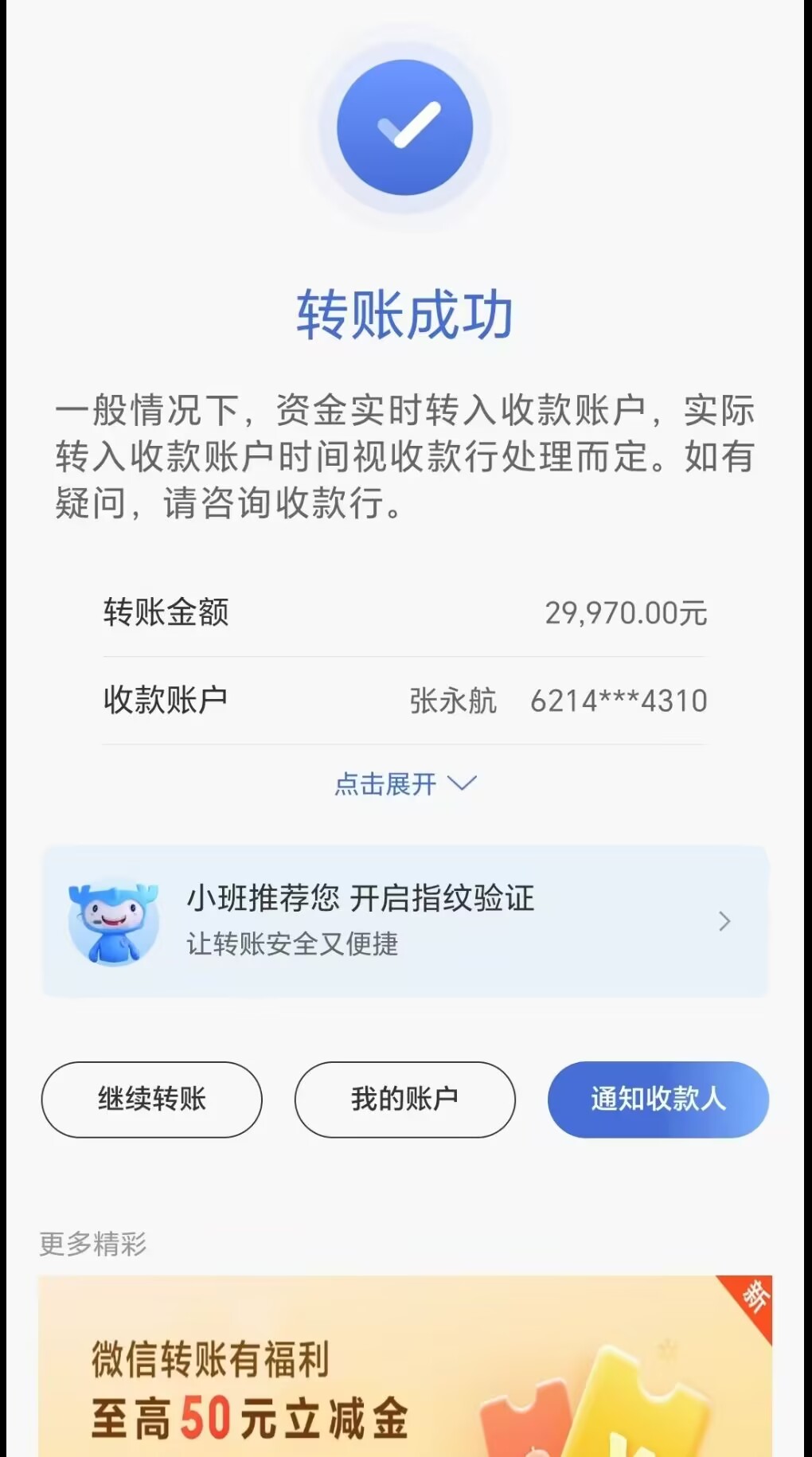Expand details via 点击展开
812x1457 pixels.
click(x=405, y=784)
